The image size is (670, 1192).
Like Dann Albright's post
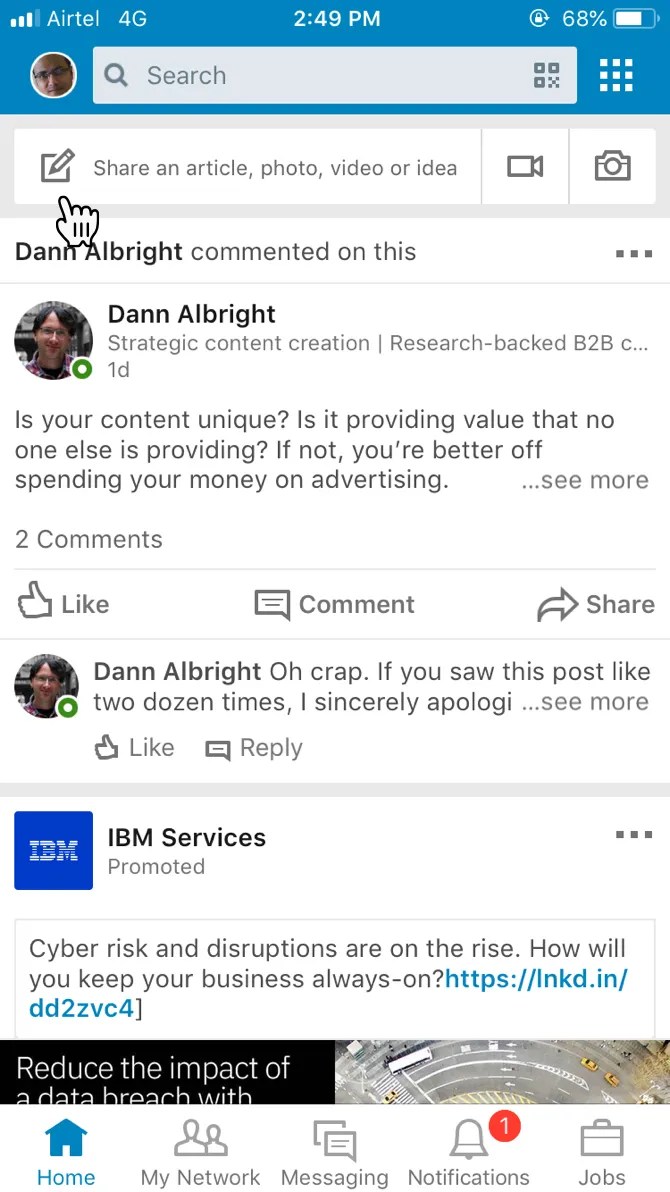[64, 604]
